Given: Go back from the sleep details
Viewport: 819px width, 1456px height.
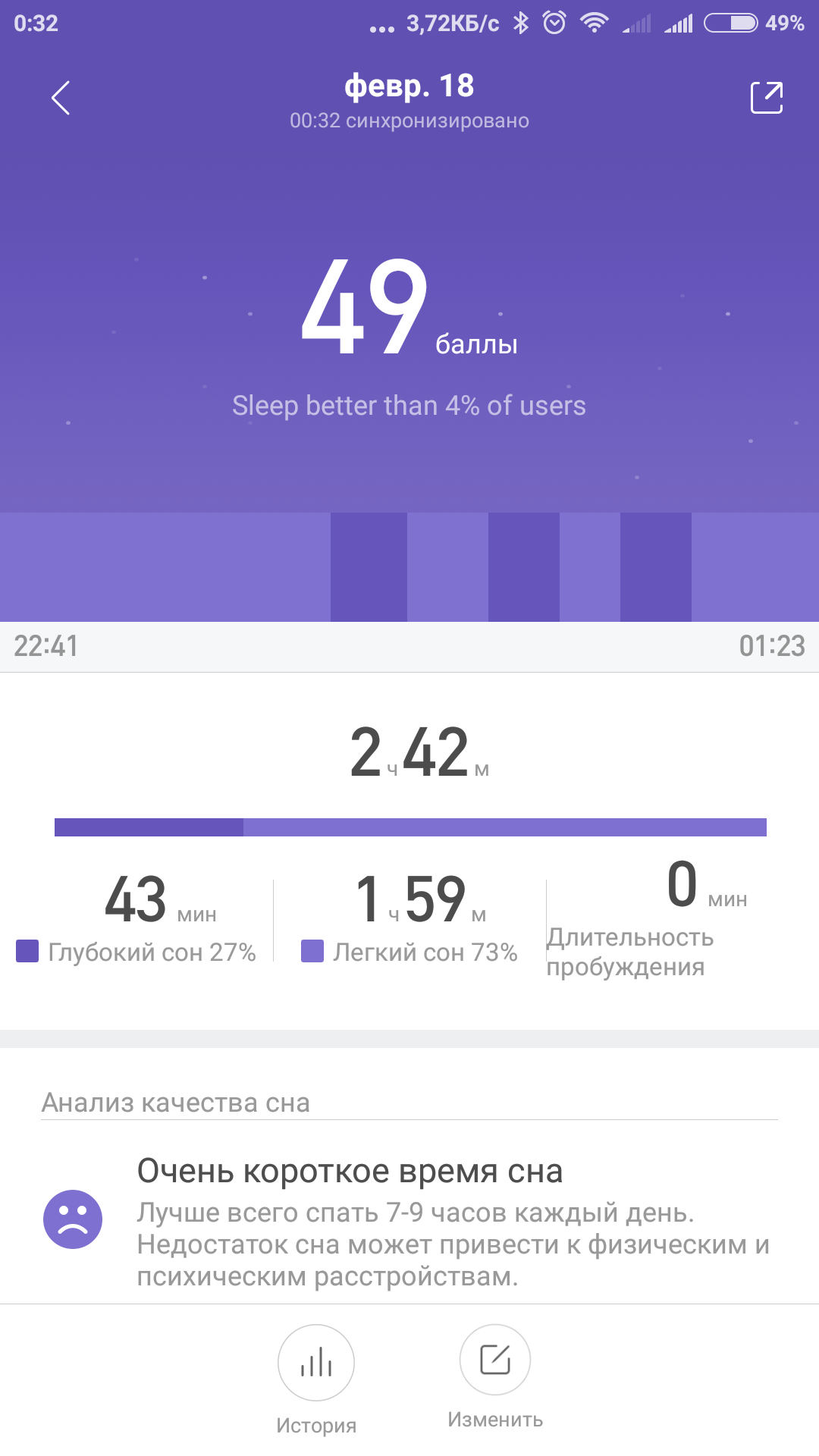Looking at the screenshot, I should pos(61,98).
